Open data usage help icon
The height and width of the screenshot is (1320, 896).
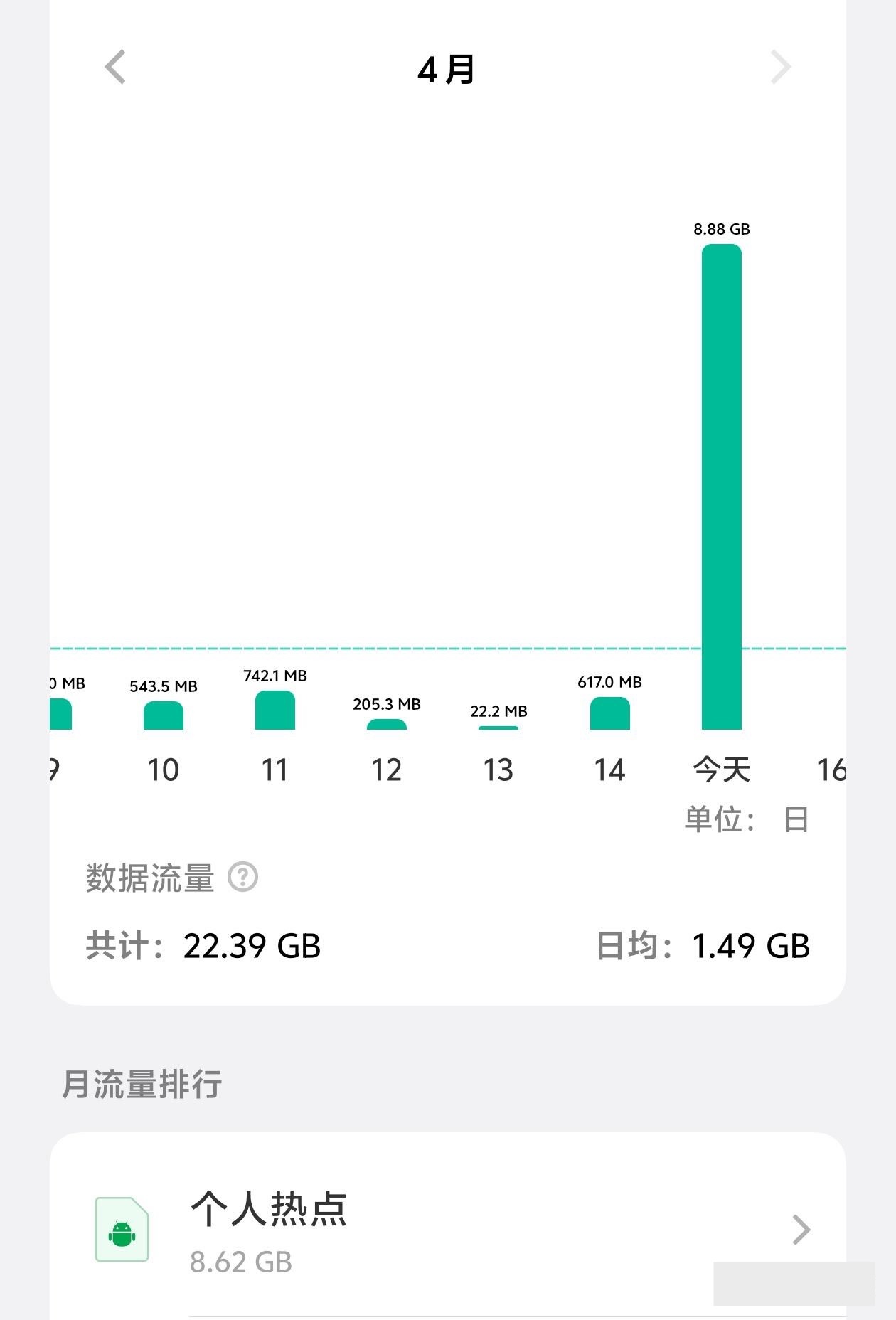[242, 877]
